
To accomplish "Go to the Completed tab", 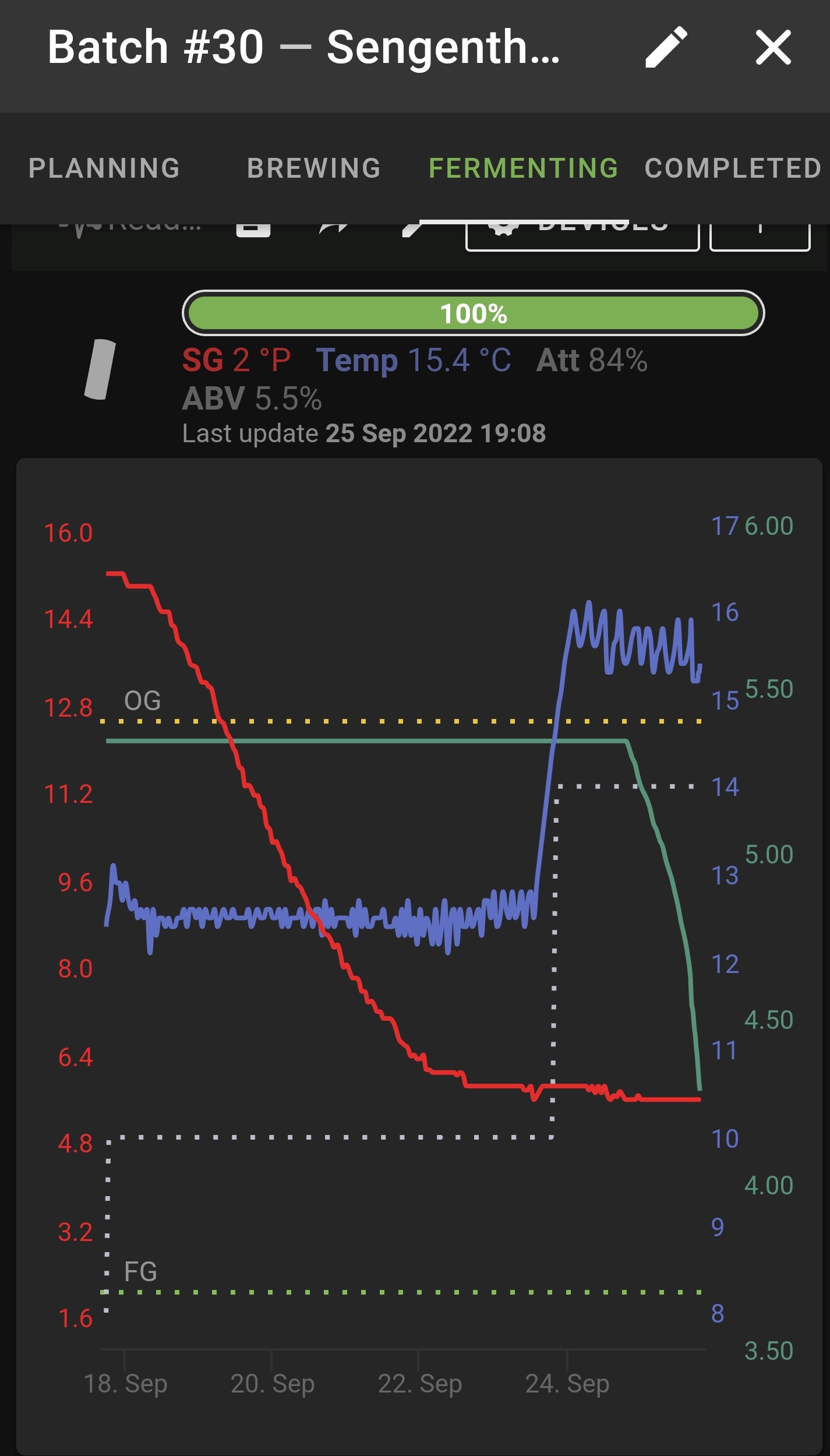I will (x=733, y=168).
